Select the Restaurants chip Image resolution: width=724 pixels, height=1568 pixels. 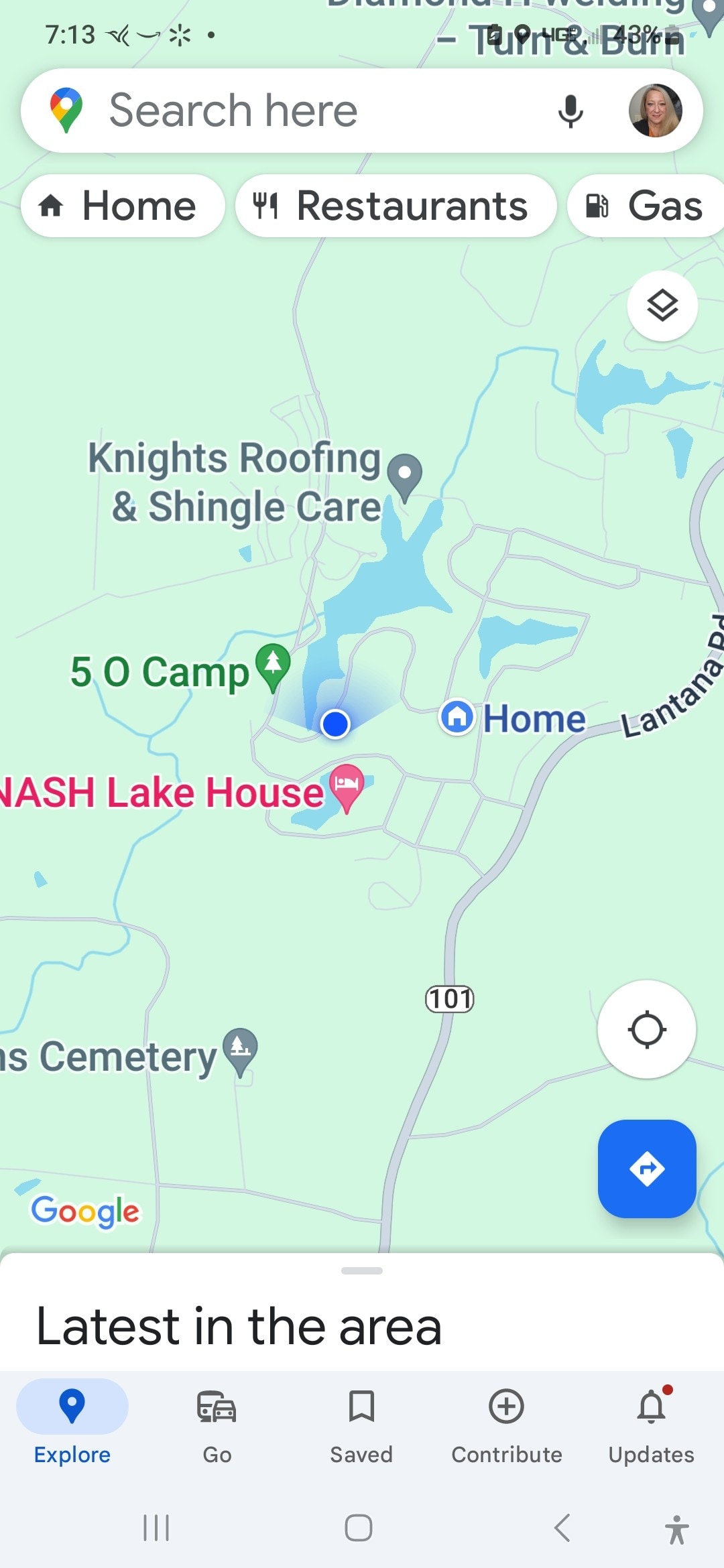tap(396, 206)
